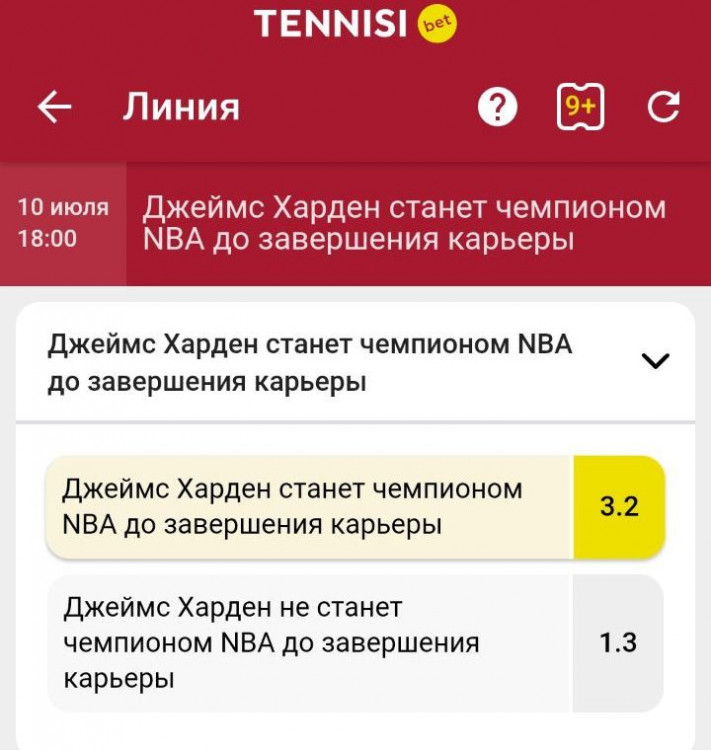711x750 pixels.
Task: Open the 9+ bet slip icon
Action: (581, 108)
